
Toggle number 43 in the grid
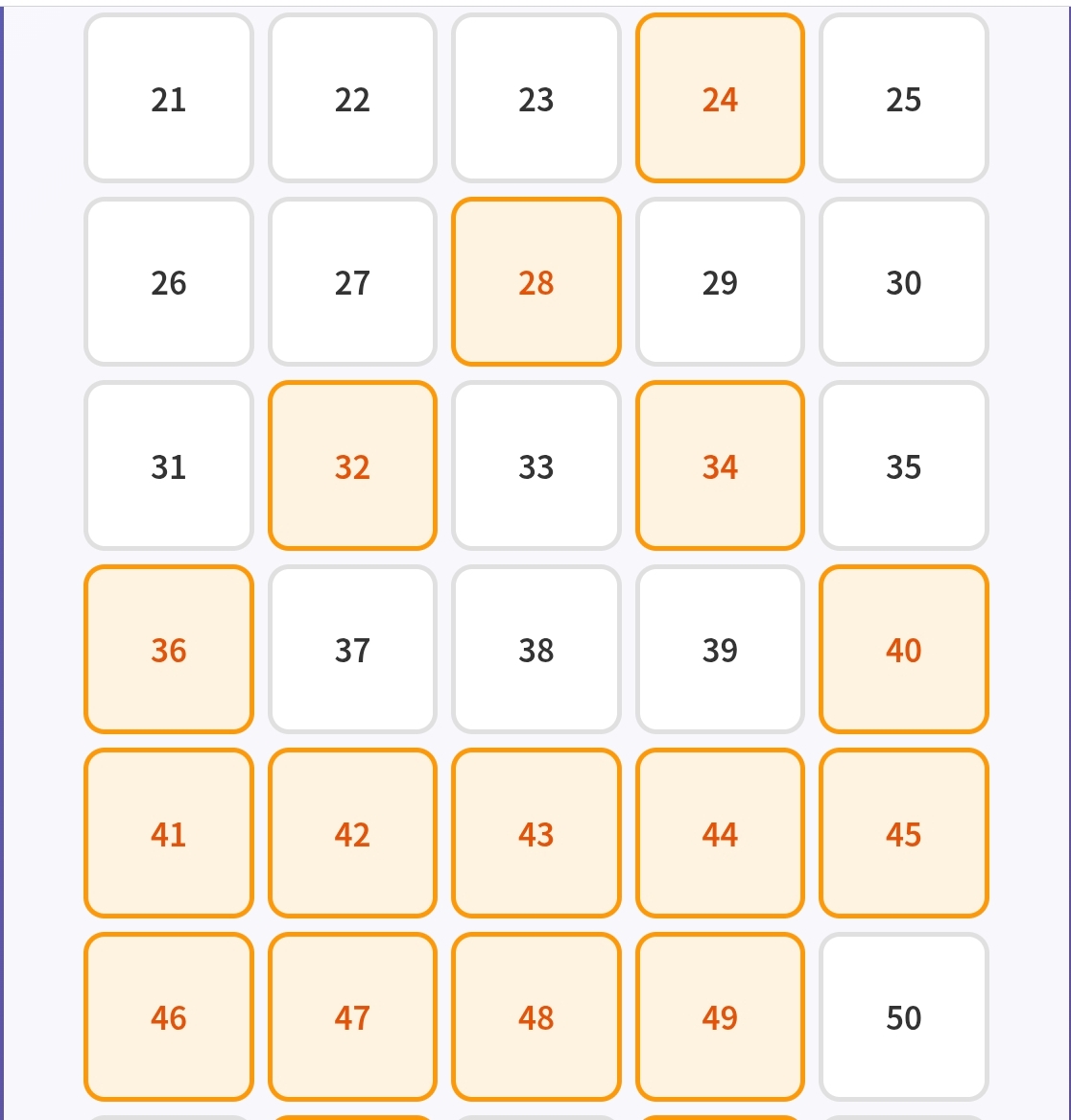click(x=536, y=834)
